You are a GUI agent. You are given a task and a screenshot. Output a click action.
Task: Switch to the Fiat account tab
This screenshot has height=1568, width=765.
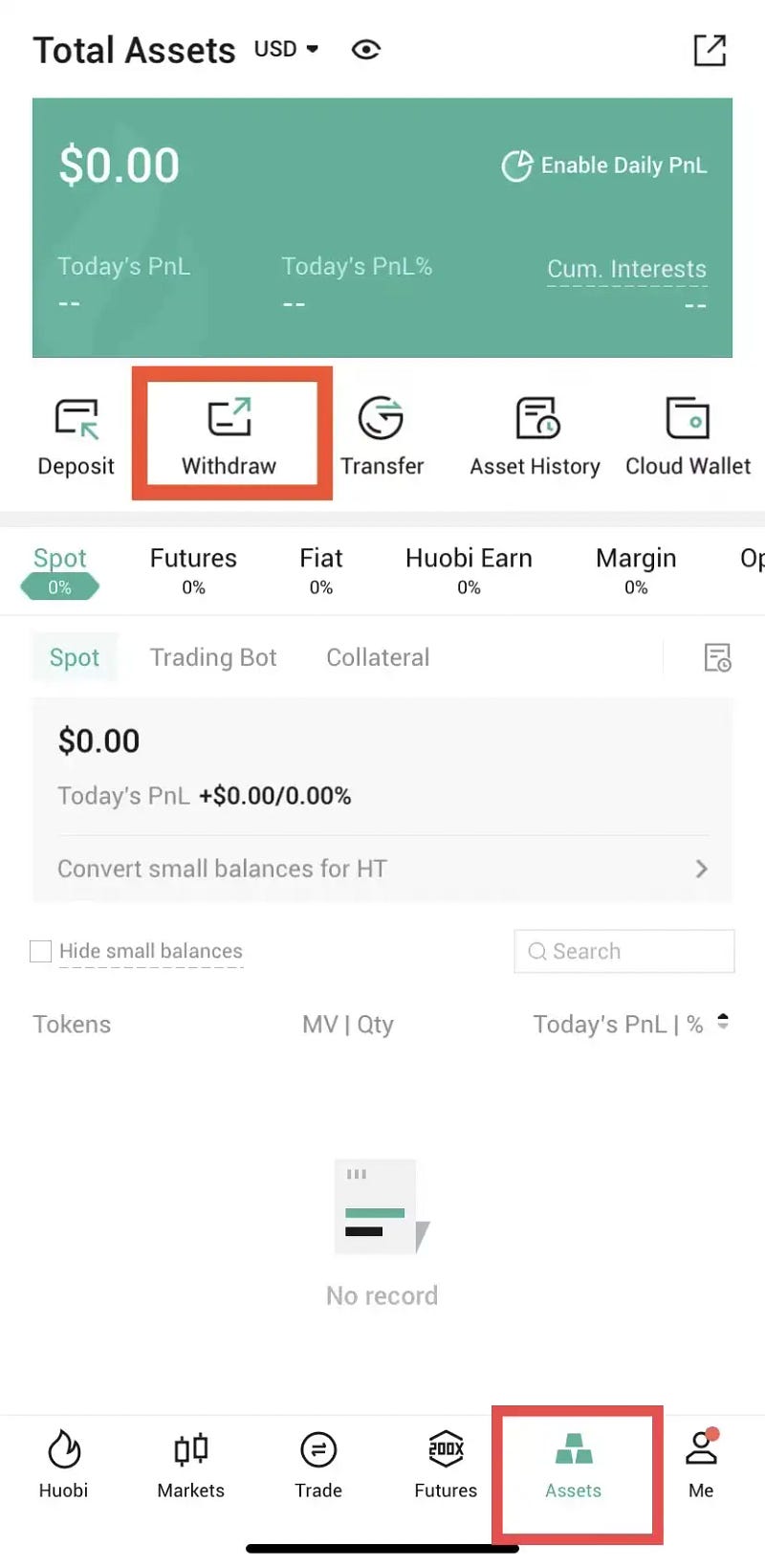[320, 569]
